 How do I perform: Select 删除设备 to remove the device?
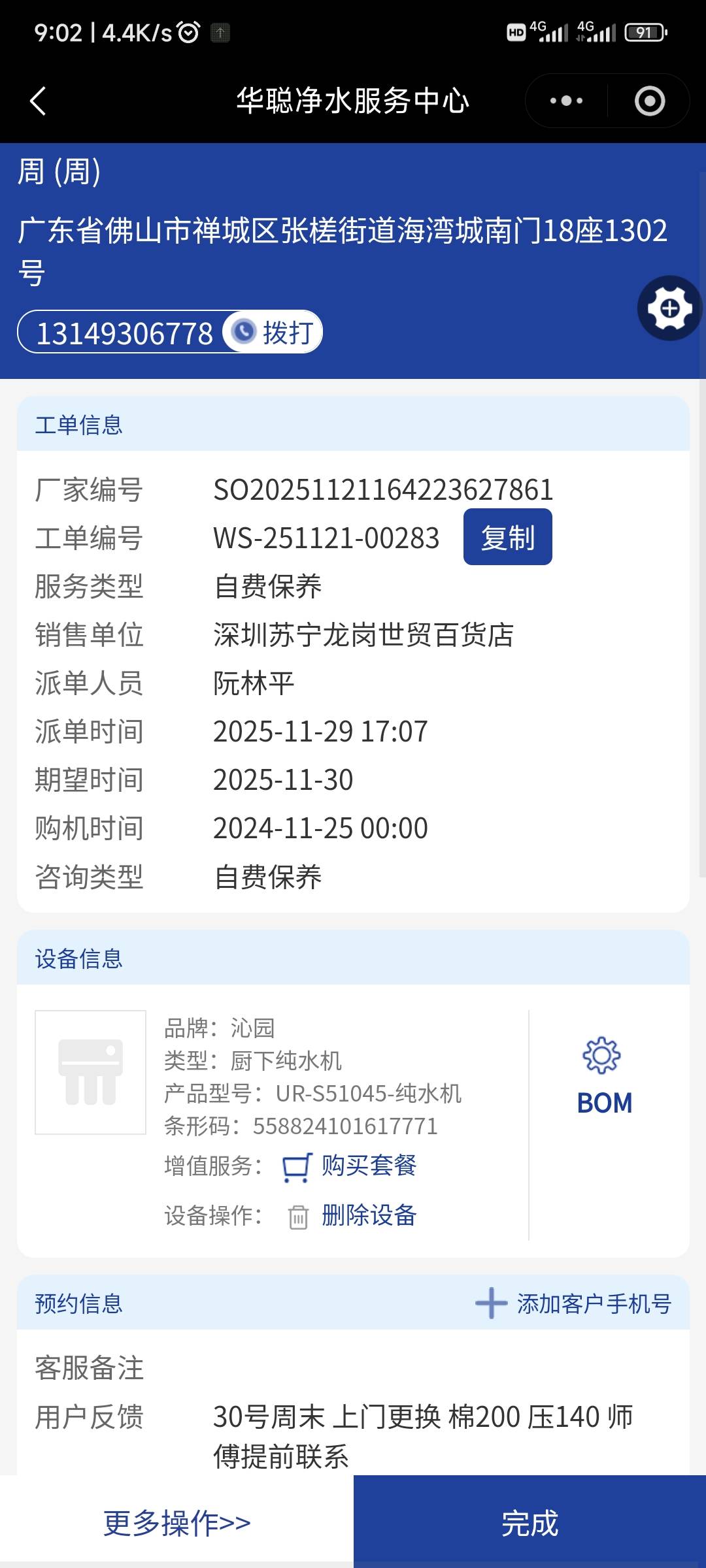tap(353, 1216)
